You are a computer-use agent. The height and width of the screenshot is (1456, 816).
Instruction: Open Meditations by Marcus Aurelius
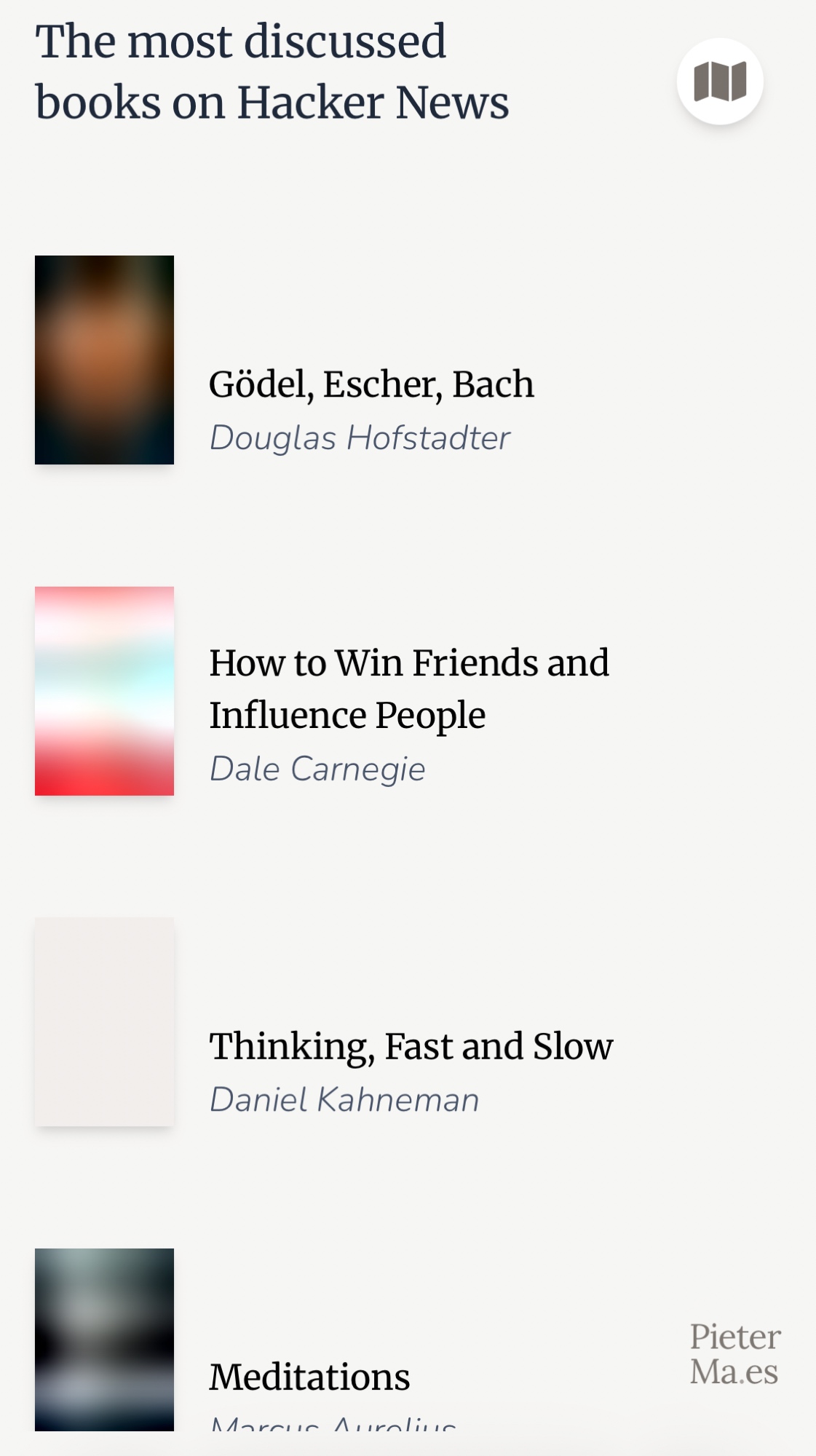click(310, 1377)
